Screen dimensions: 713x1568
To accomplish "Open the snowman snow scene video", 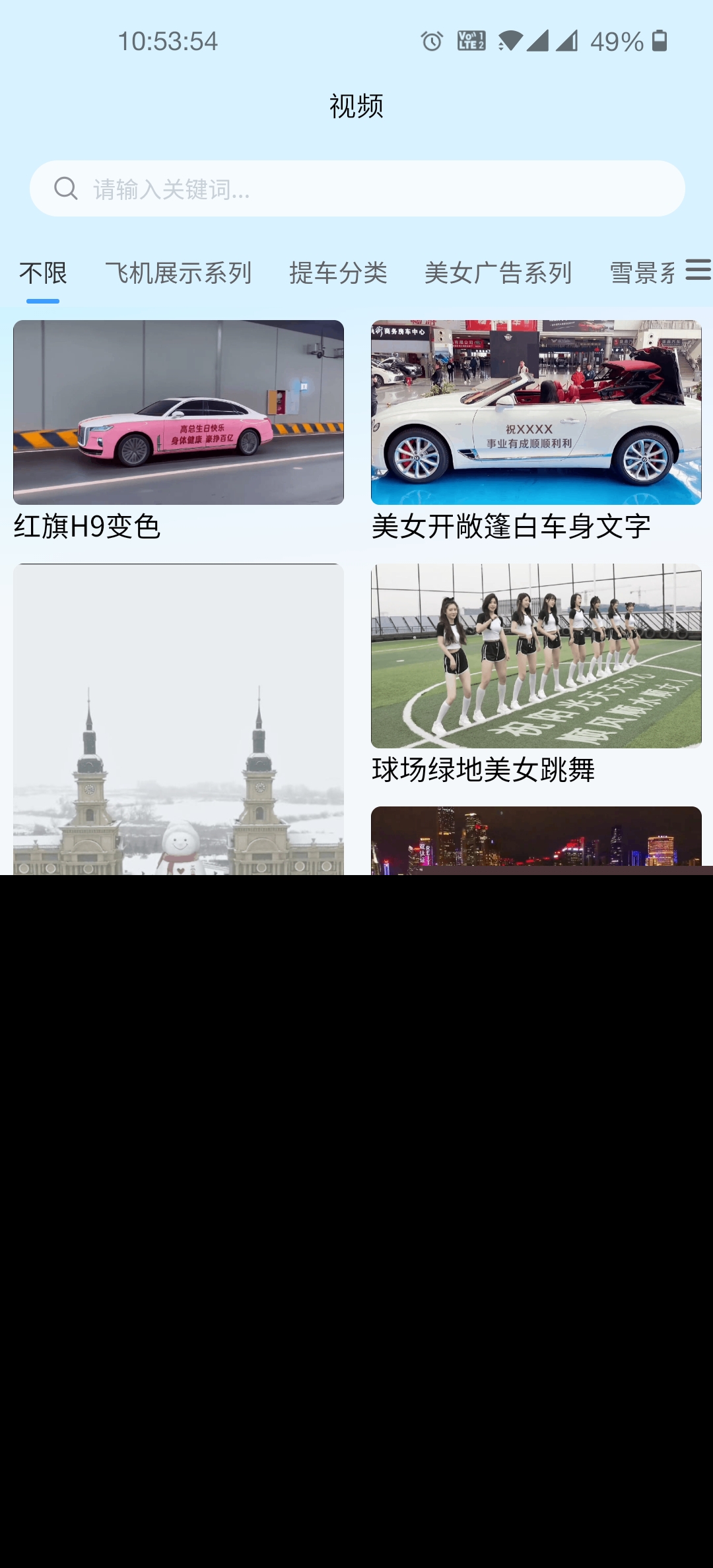I will tap(178, 719).
